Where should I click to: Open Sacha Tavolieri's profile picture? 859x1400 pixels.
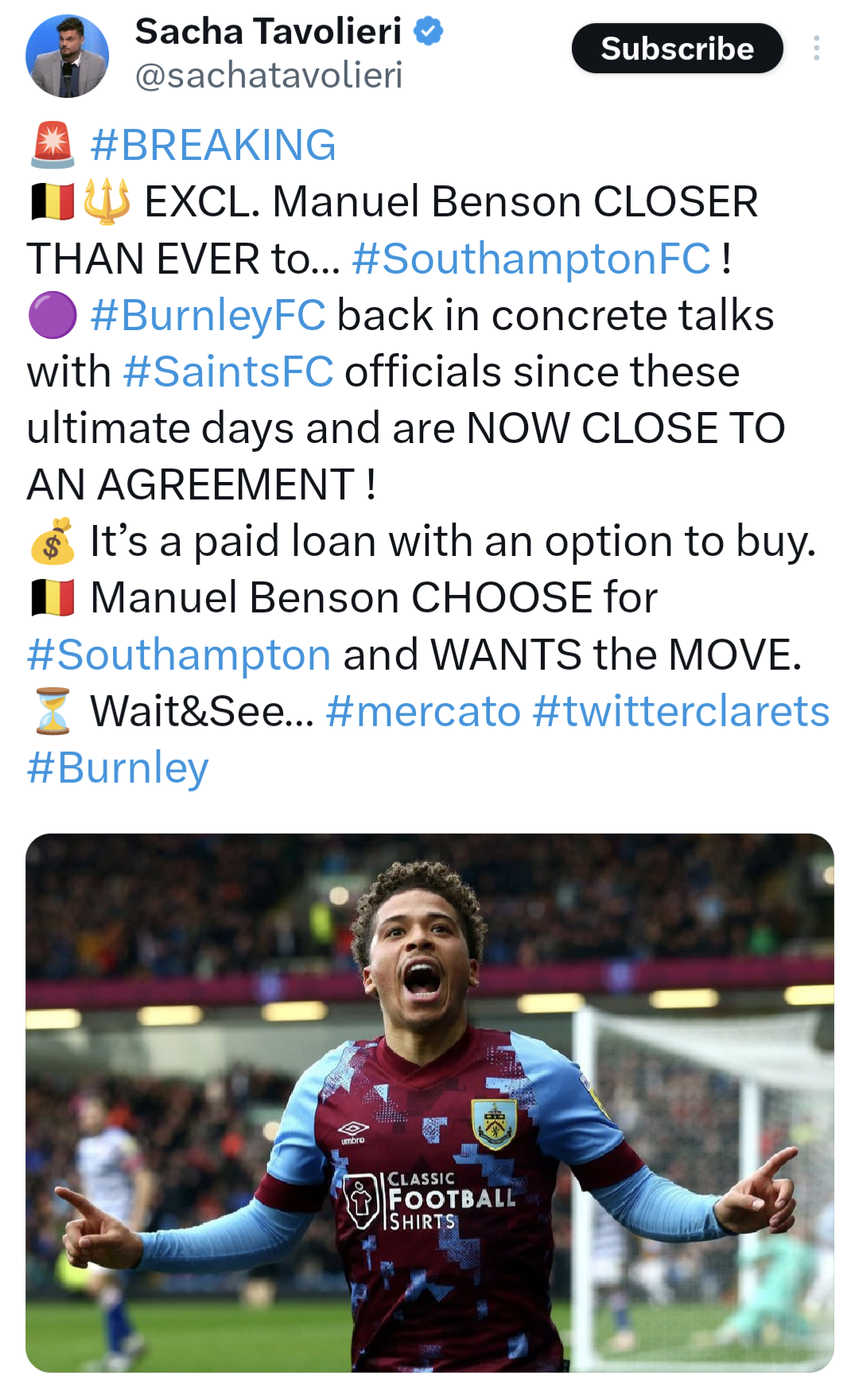tap(67, 56)
